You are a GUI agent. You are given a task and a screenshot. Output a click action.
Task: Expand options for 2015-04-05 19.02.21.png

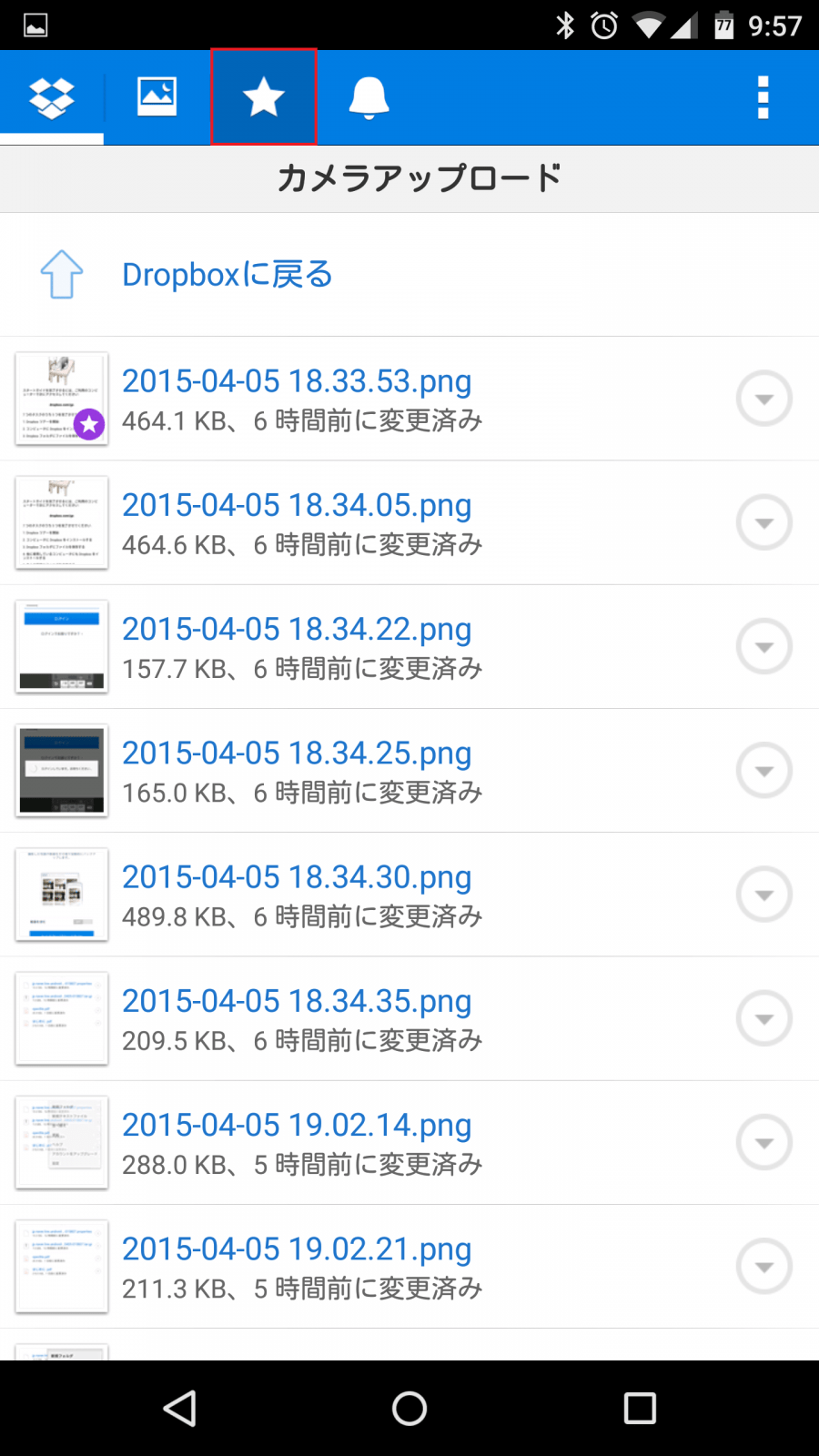pyautogui.click(x=763, y=1266)
